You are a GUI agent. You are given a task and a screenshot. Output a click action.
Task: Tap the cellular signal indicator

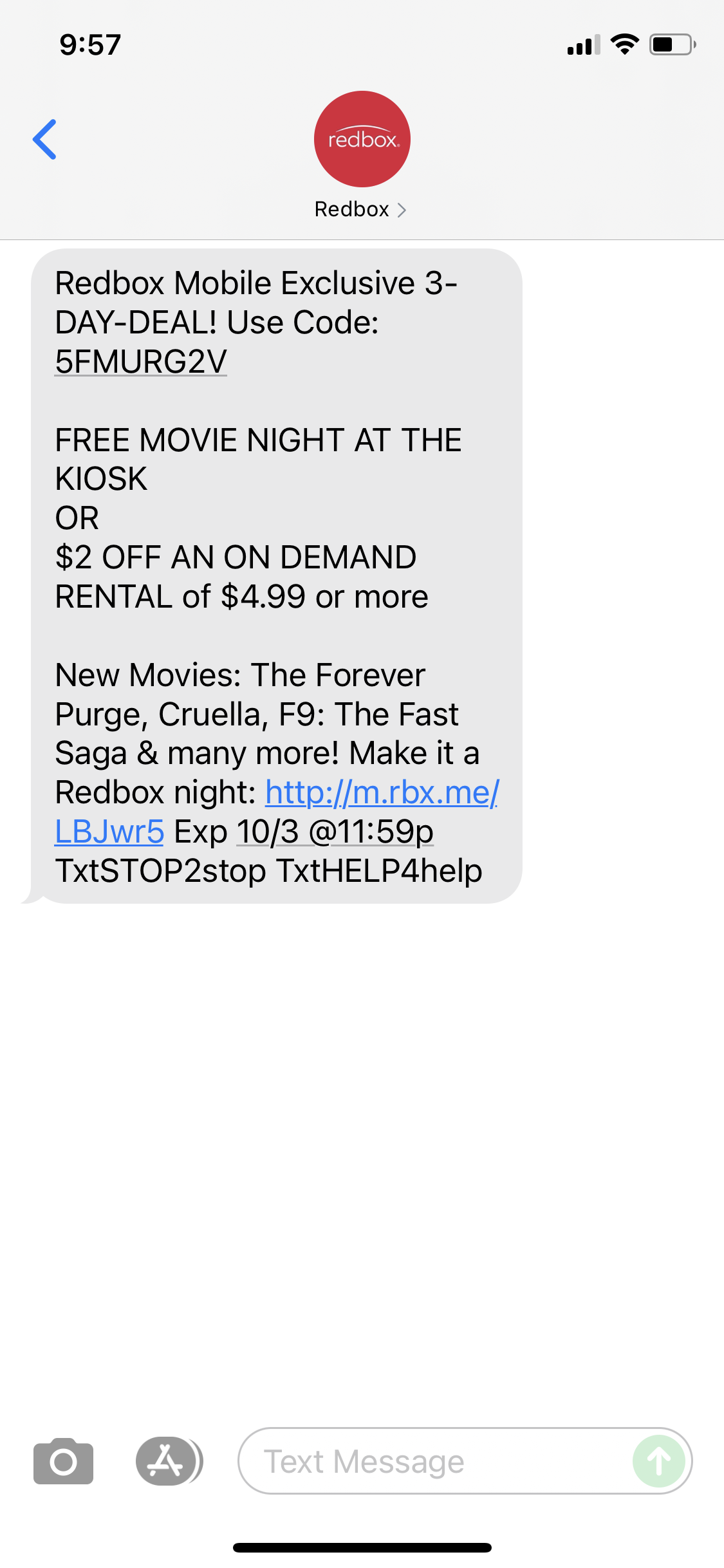(583, 44)
